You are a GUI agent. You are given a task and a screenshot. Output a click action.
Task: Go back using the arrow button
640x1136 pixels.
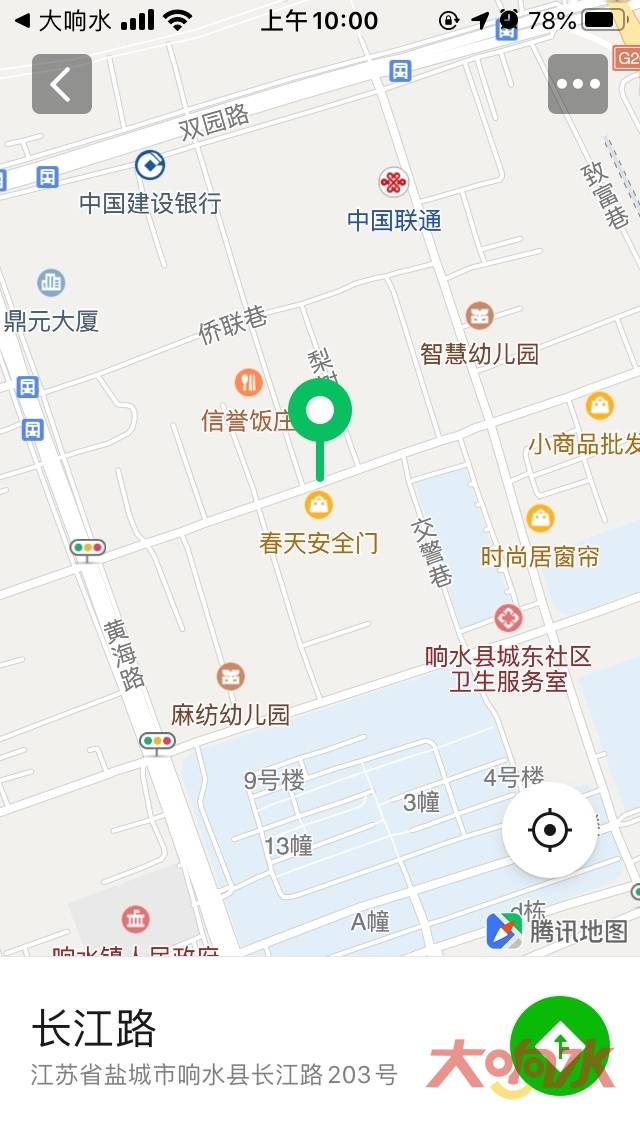coord(62,84)
